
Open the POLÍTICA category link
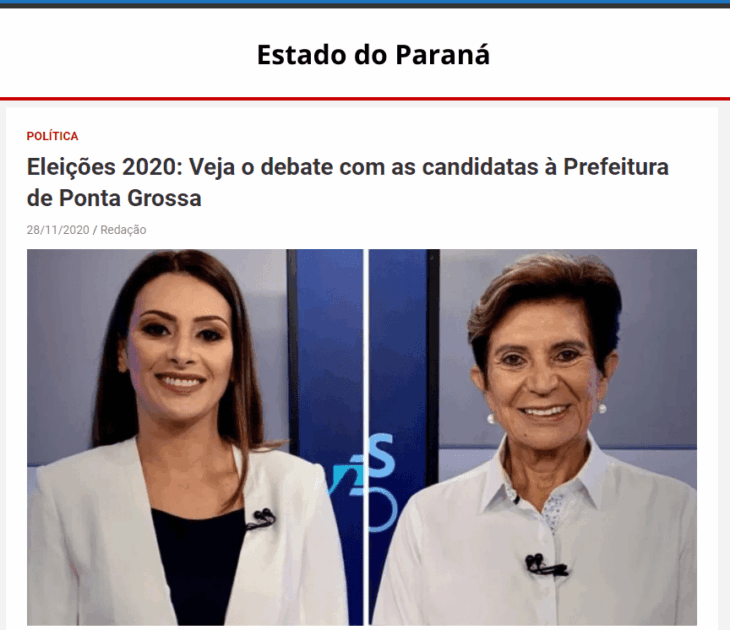point(52,136)
